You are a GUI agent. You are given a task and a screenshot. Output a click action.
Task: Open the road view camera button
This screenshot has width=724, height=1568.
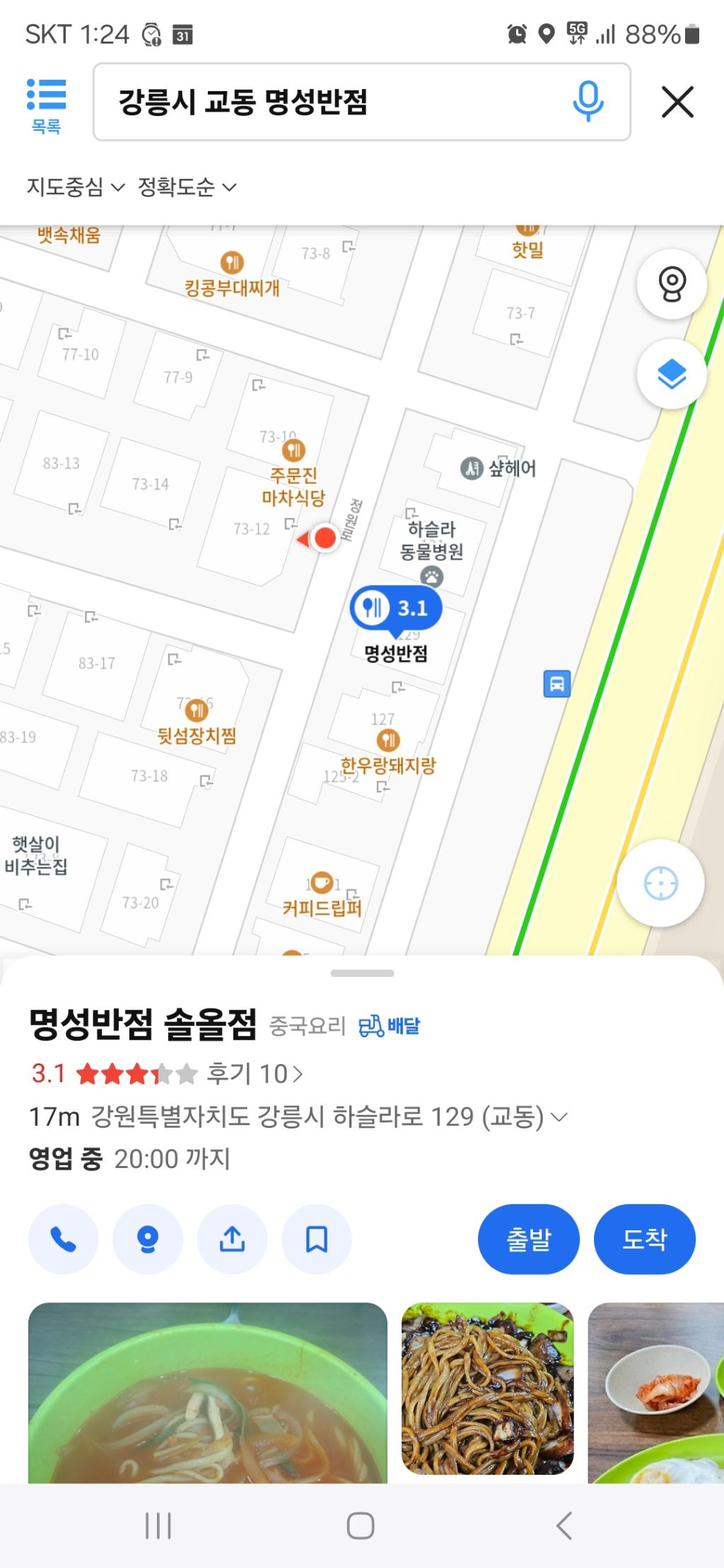[671, 284]
